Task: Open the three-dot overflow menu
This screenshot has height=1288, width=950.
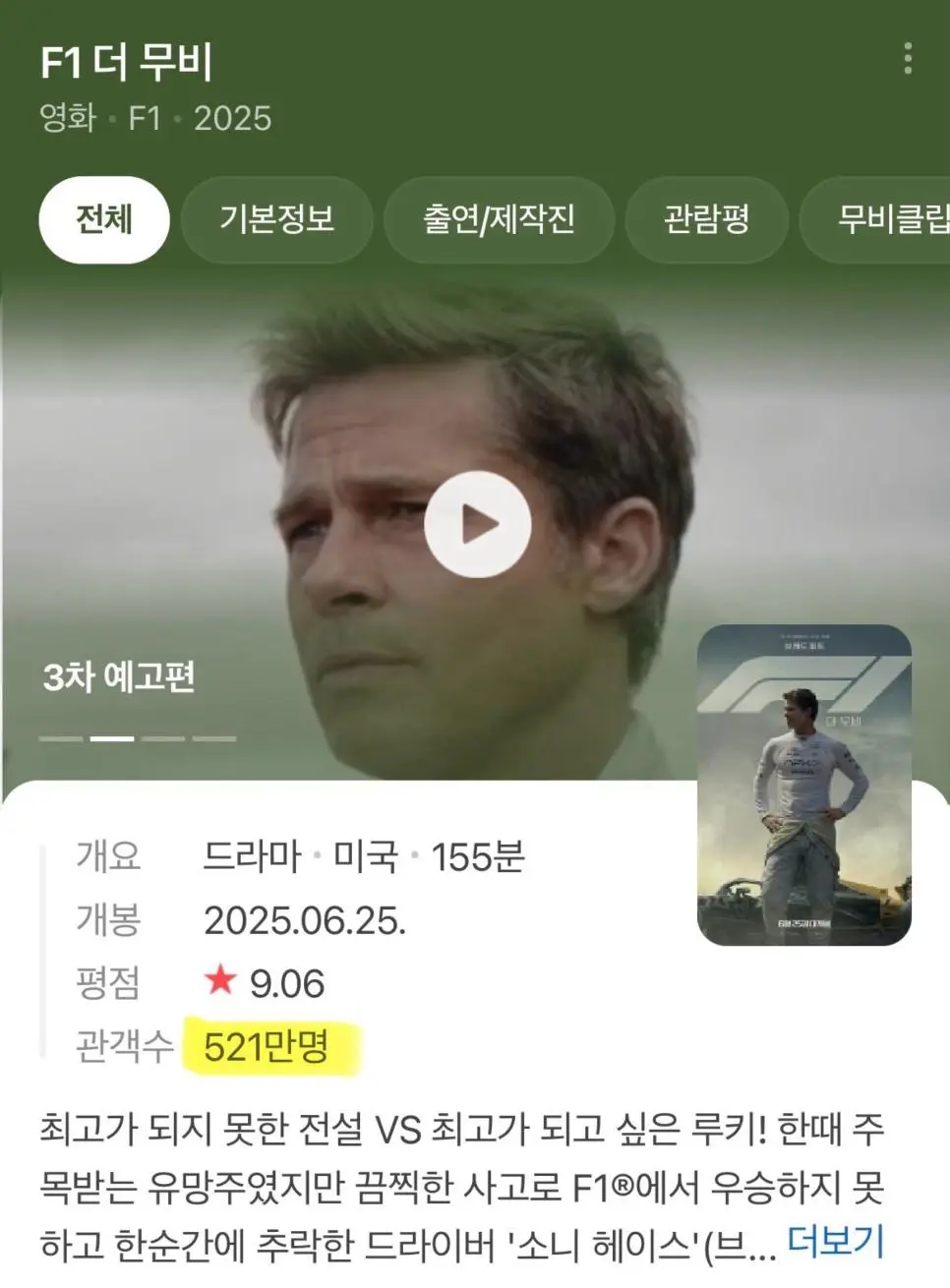Action: (907, 59)
